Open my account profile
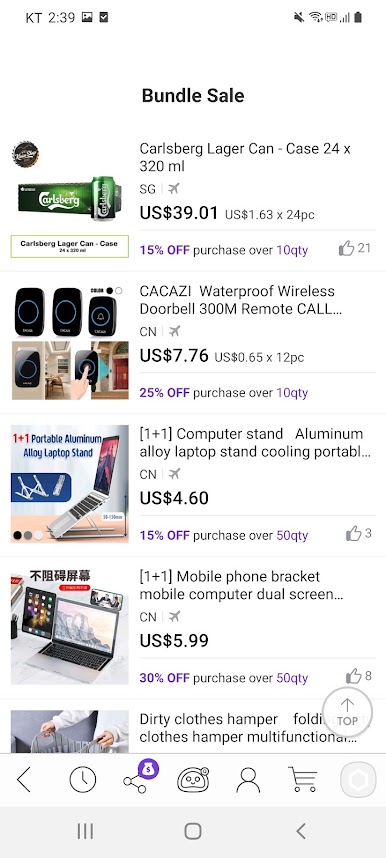This screenshot has height=858, width=386. pos(248,779)
